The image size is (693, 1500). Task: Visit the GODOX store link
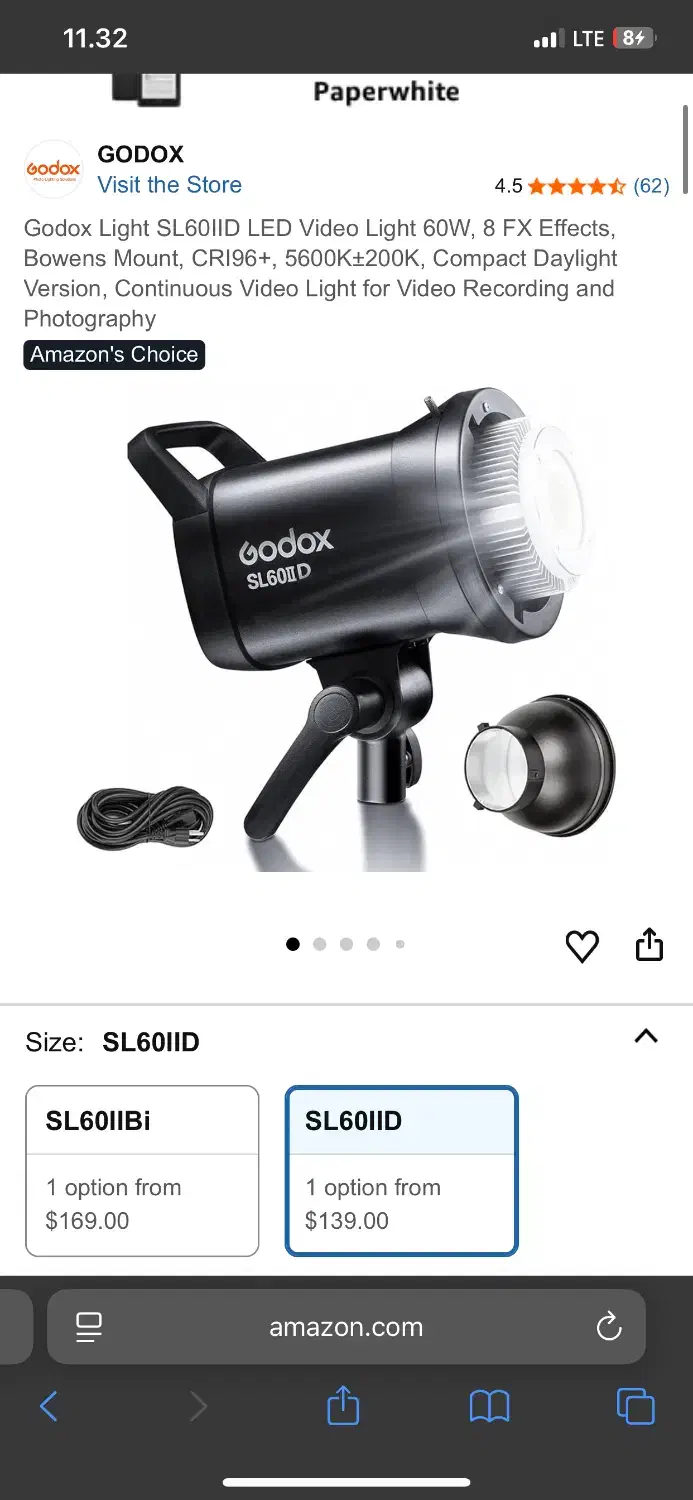169,185
